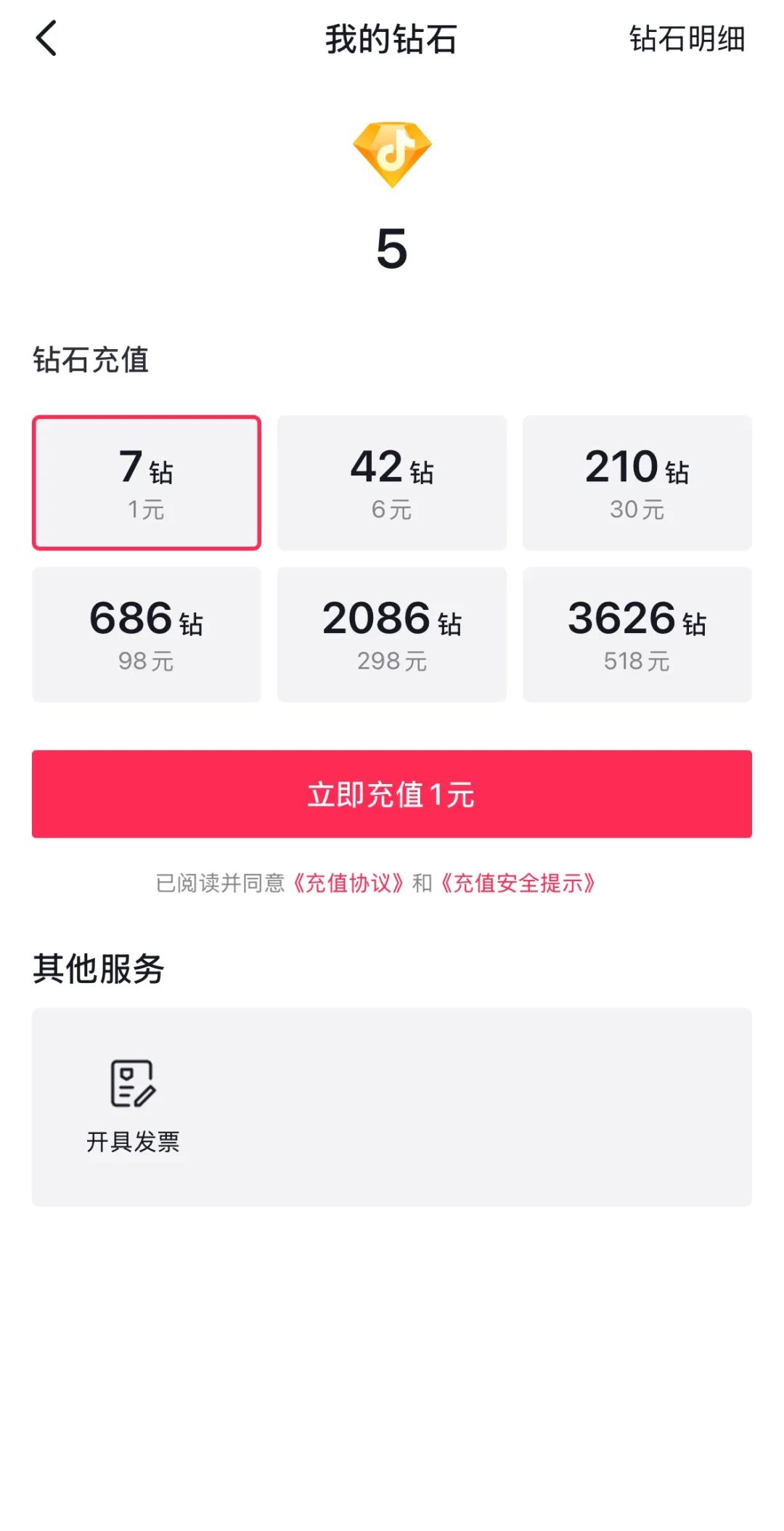Pick the 686钻 for 98元 package
Screen dimensions: 784x1531
point(147,634)
